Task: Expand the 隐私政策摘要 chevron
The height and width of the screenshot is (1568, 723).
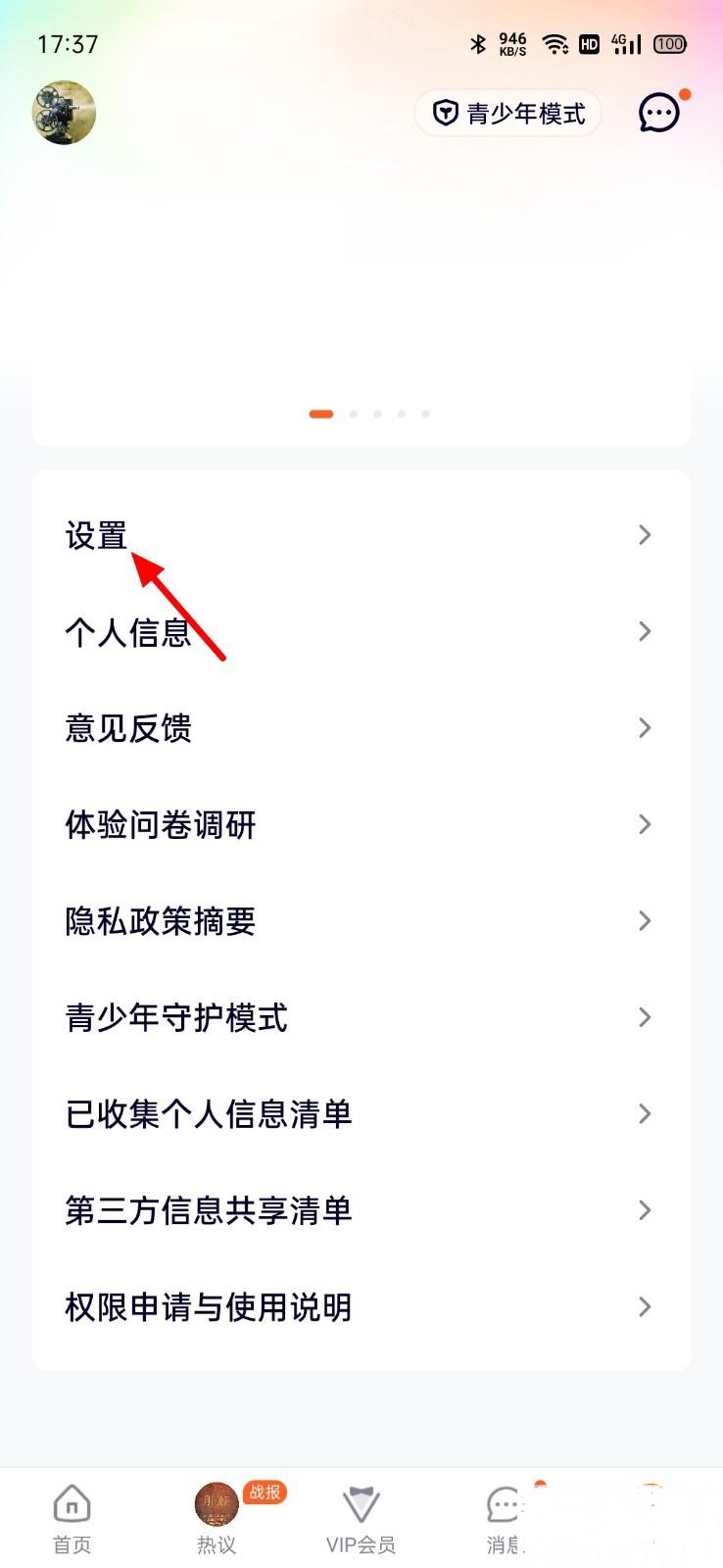Action: [644, 920]
